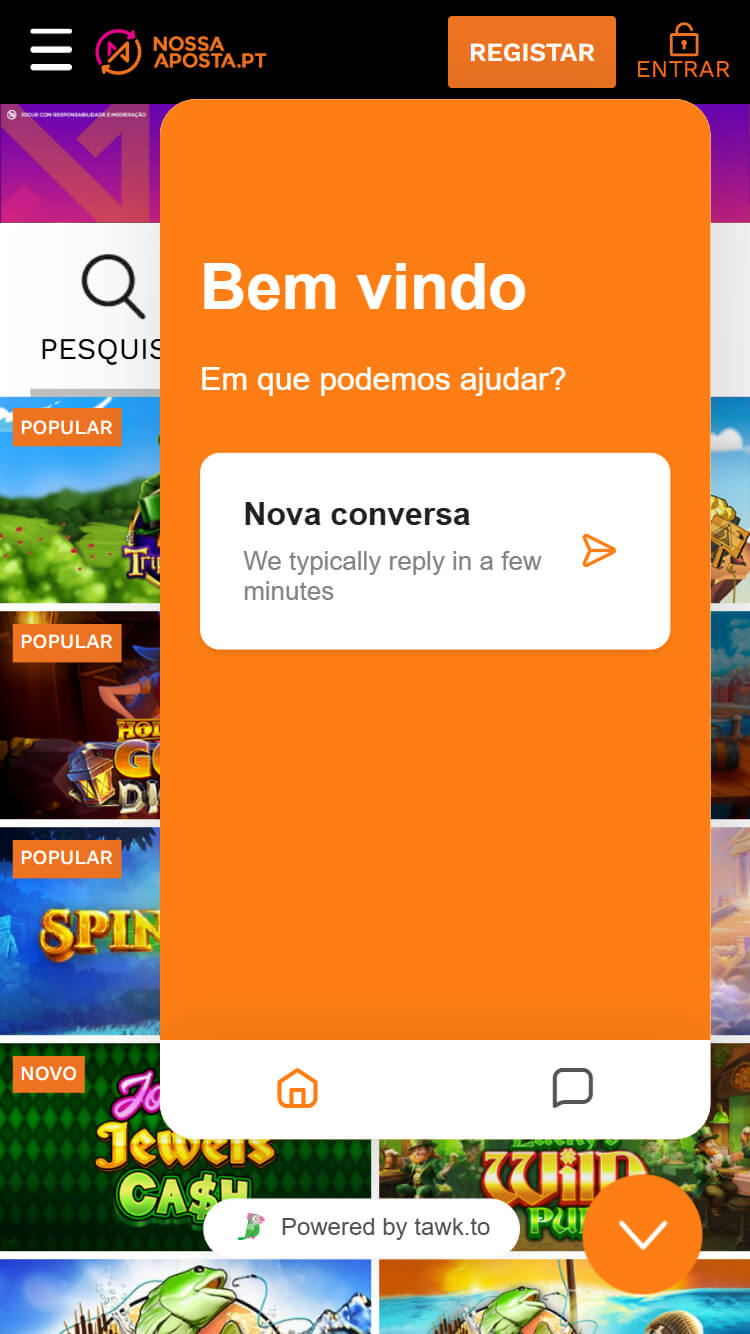Image resolution: width=750 pixels, height=1334 pixels.
Task: Tap the REGISTAR button
Action: (531, 52)
